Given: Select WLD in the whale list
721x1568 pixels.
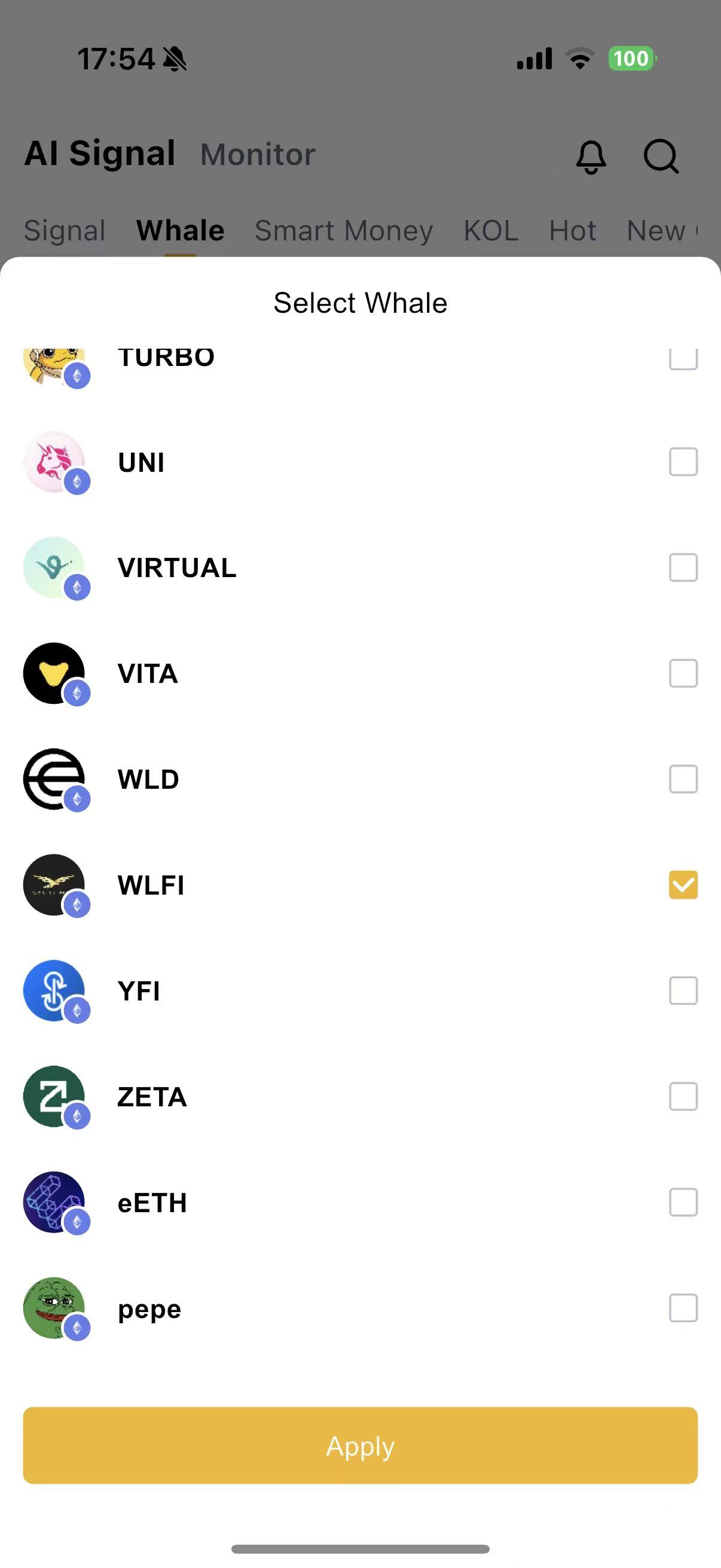Looking at the screenshot, I should click(683, 779).
